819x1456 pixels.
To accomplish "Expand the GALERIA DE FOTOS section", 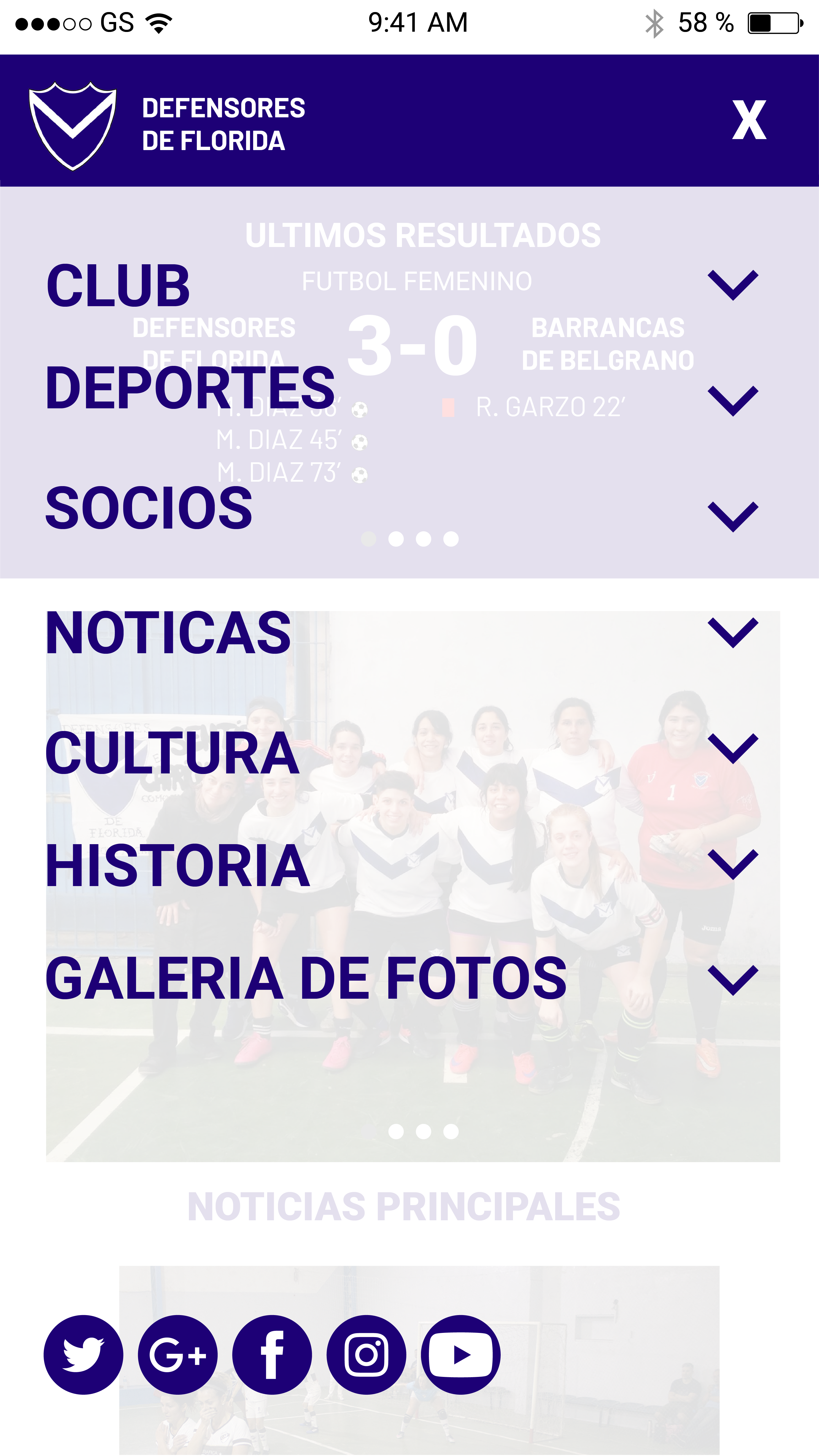I will tap(733, 980).
